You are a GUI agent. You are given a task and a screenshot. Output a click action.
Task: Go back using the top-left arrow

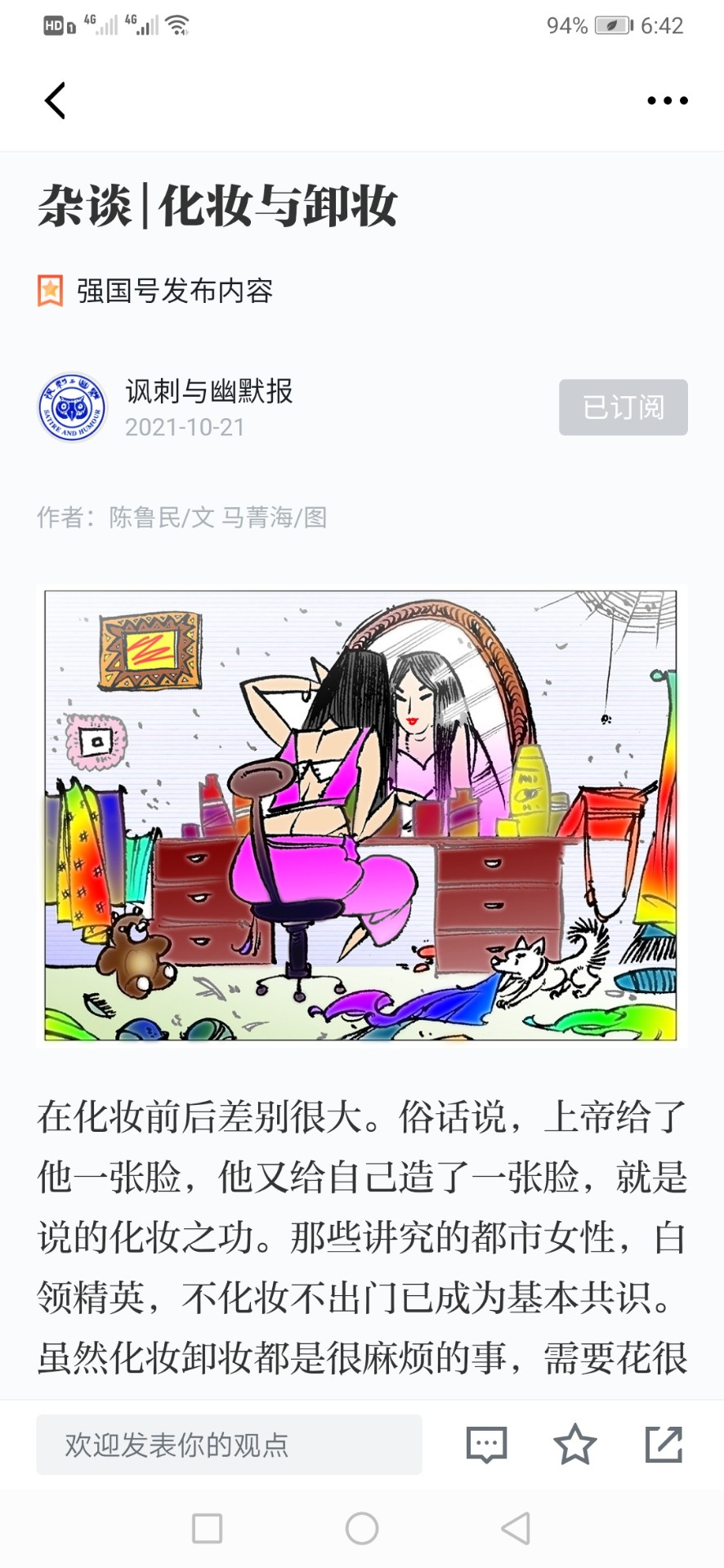tap(55, 101)
